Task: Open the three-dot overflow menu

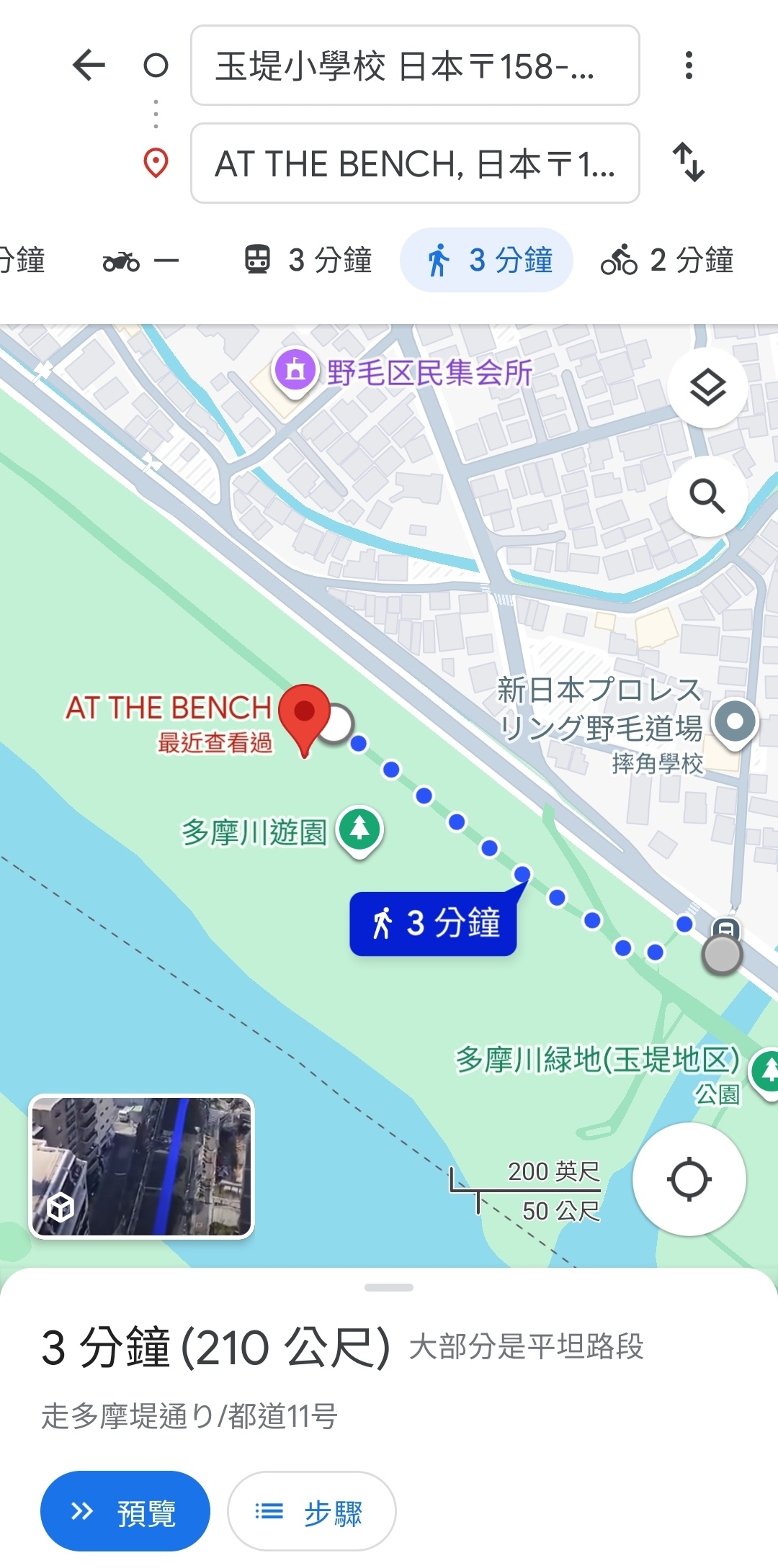Action: point(689,66)
